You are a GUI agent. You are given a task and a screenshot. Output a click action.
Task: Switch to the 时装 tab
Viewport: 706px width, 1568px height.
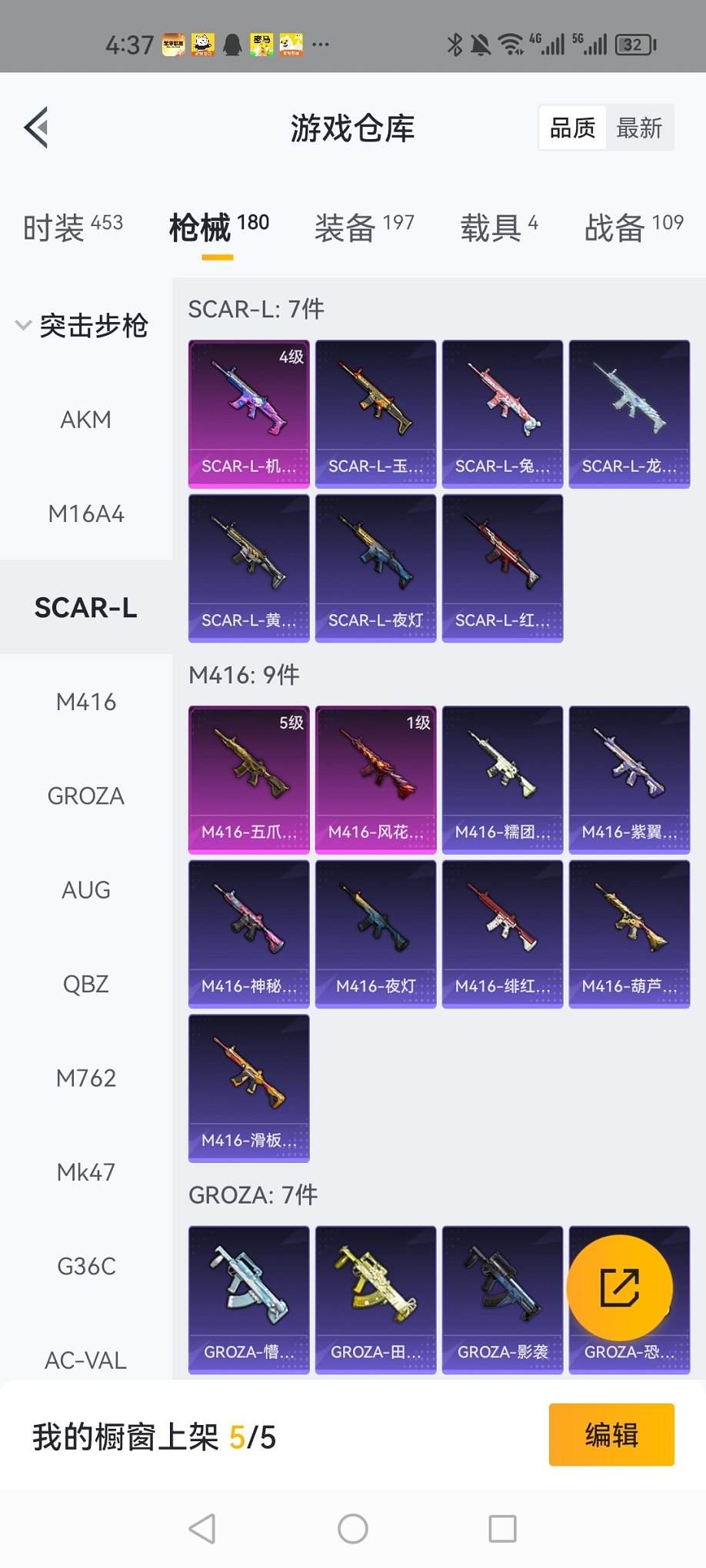coord(72,228)
